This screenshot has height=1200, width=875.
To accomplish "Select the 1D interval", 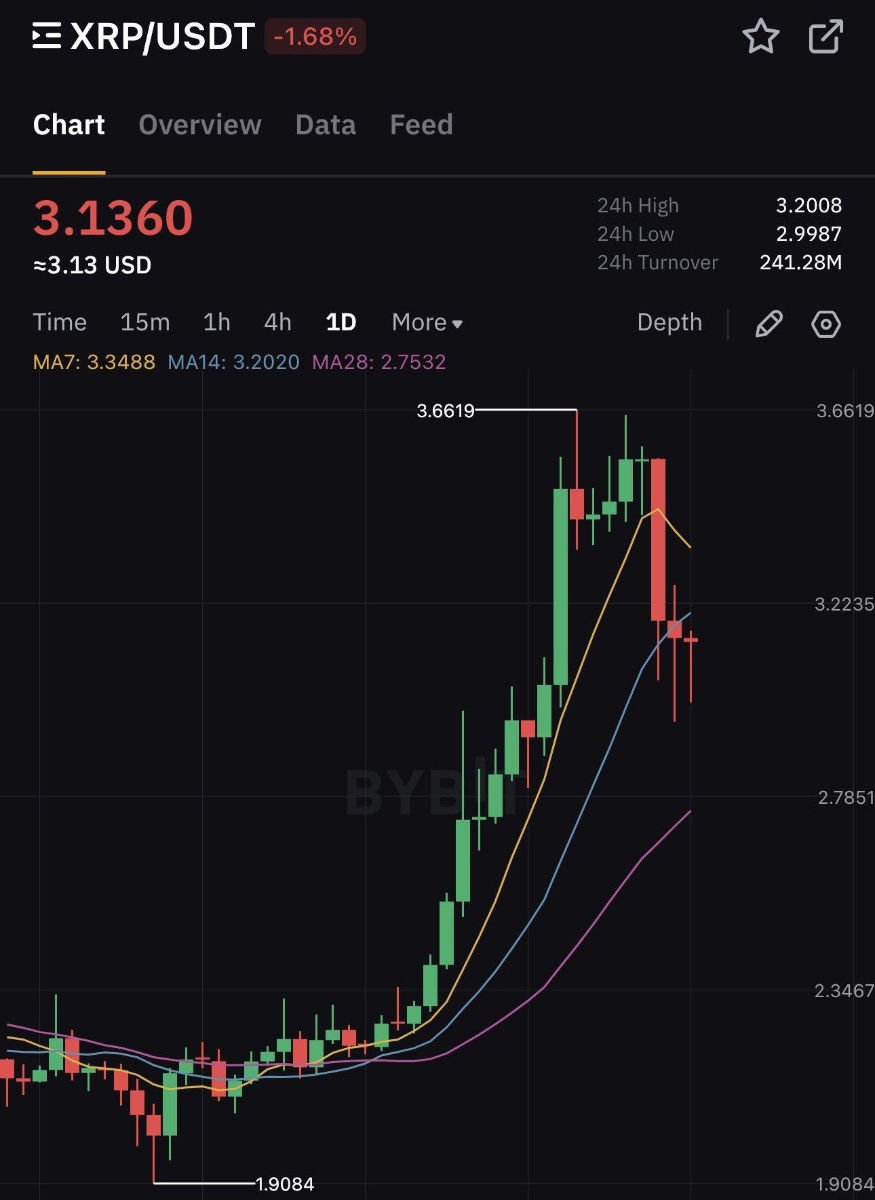I will point(341,322).
